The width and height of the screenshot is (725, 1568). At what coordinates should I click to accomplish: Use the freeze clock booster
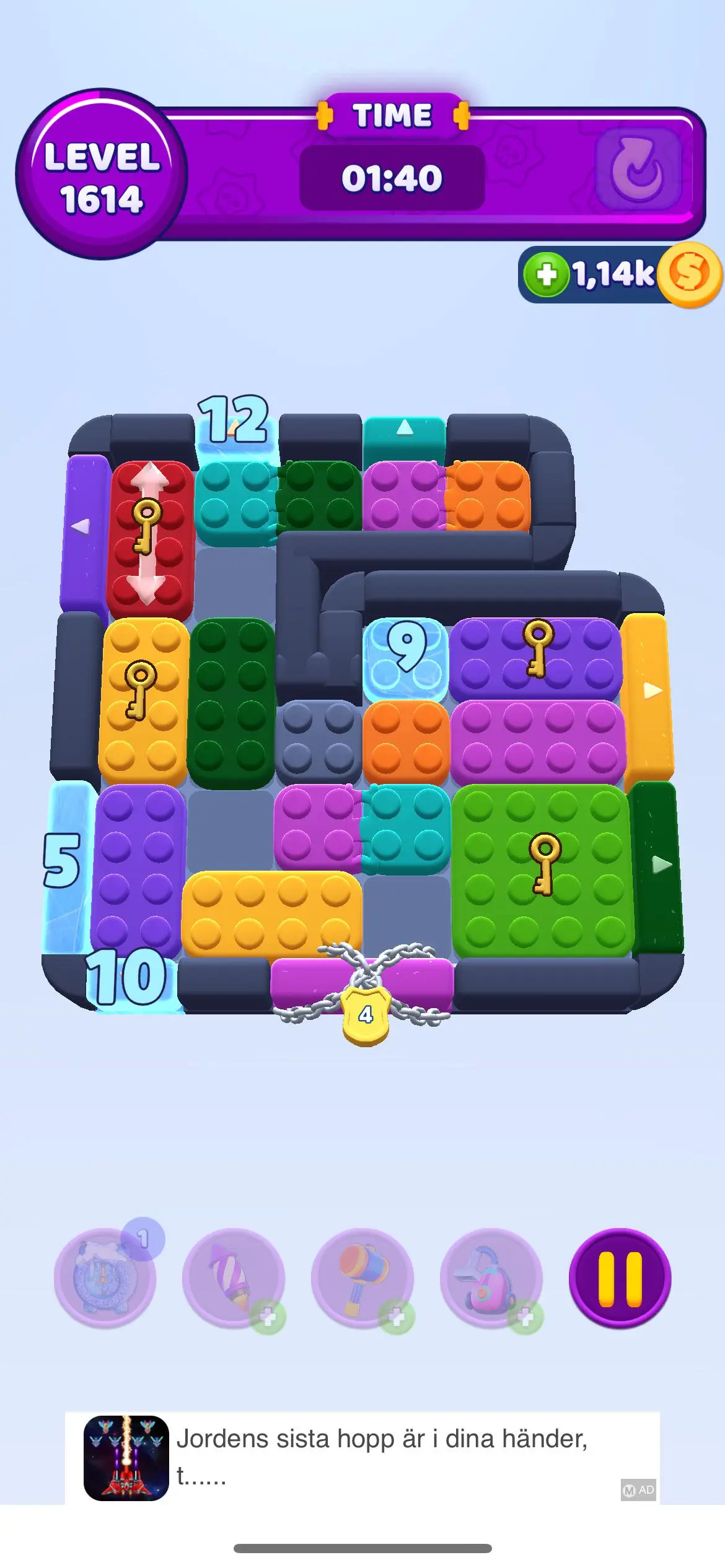click(105, 1277)
